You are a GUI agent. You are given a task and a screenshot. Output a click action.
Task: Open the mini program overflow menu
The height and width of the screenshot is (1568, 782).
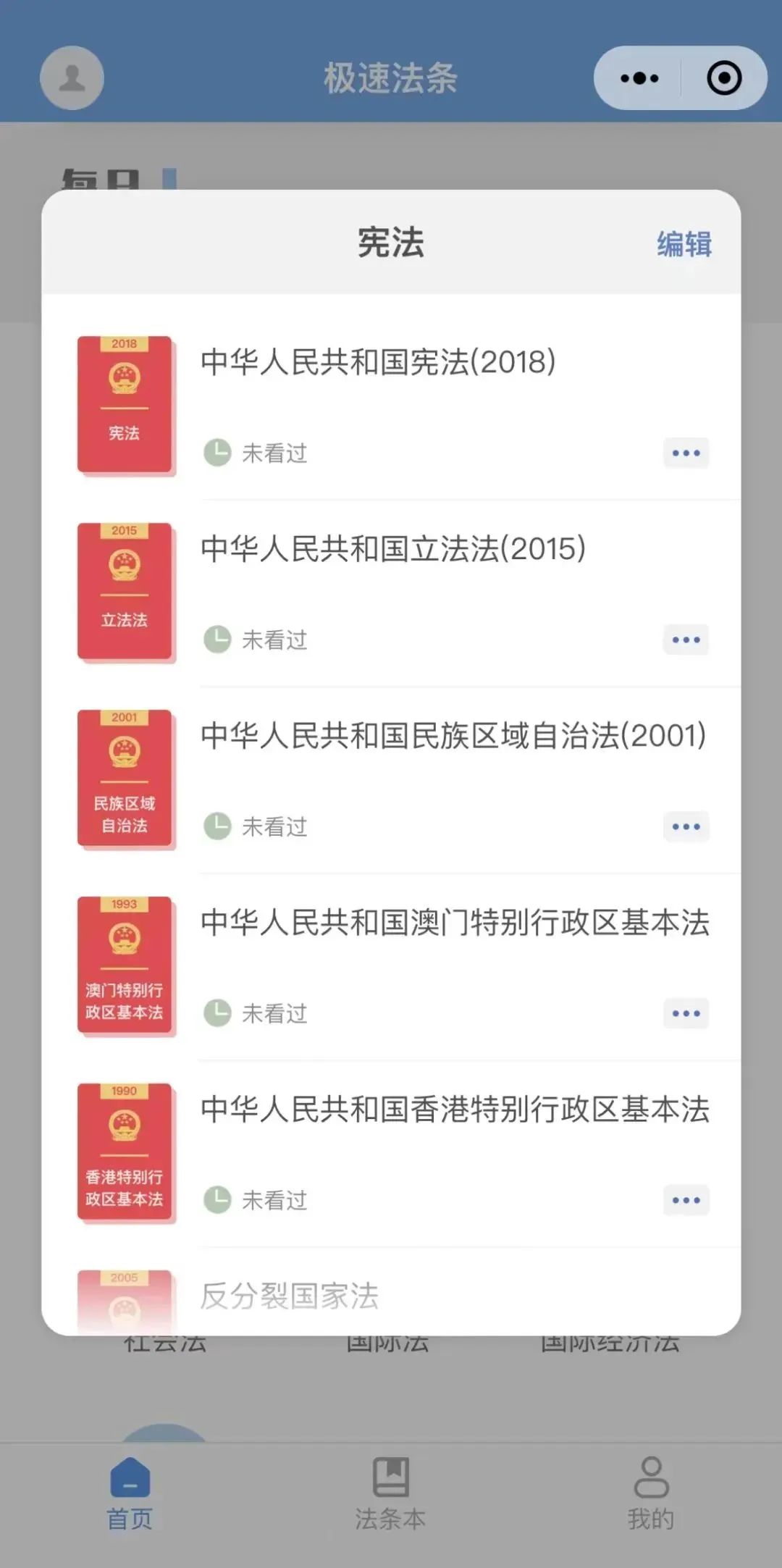(x=639, y=78)
